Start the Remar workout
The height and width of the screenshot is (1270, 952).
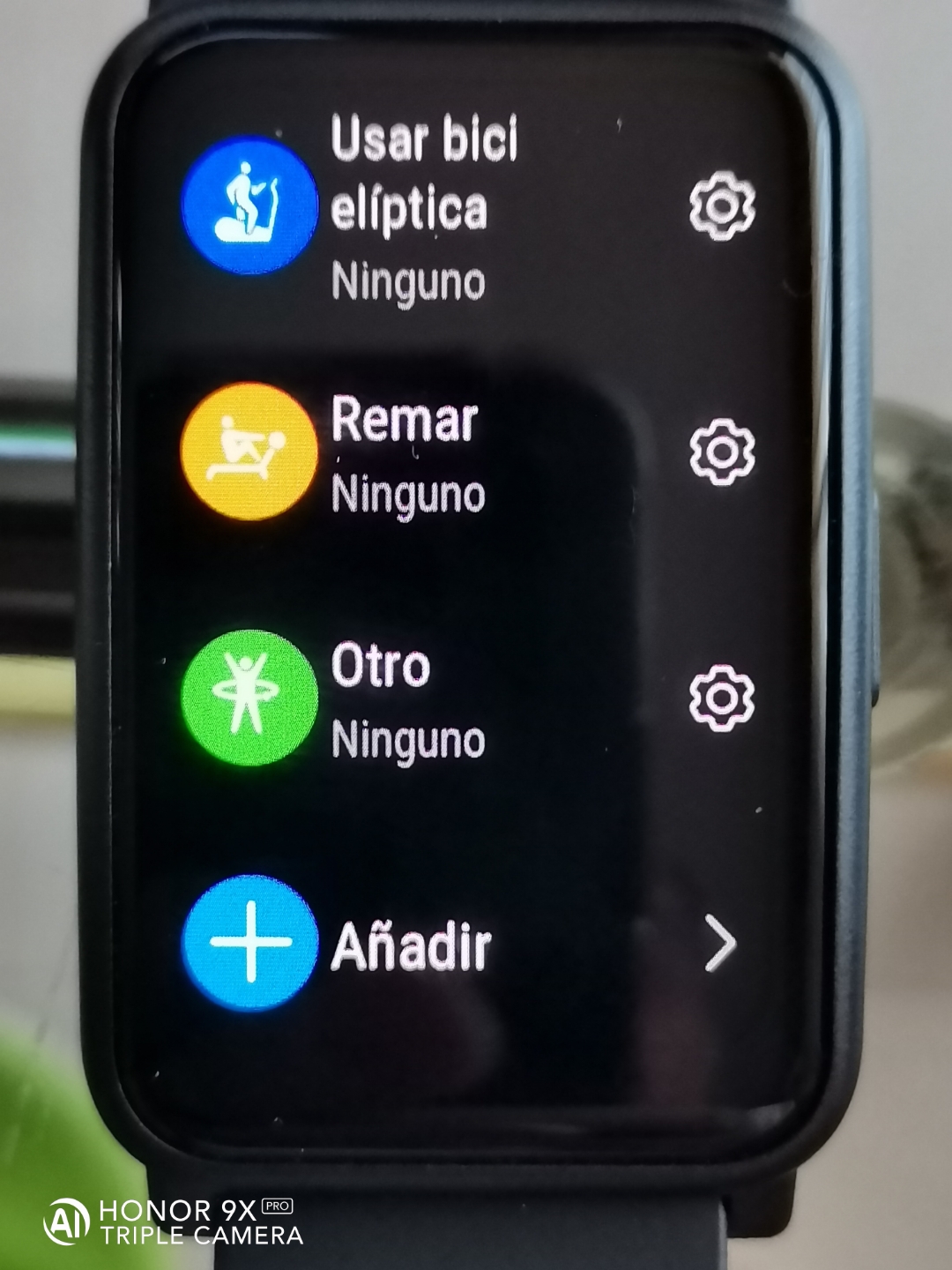pos(249,451)
